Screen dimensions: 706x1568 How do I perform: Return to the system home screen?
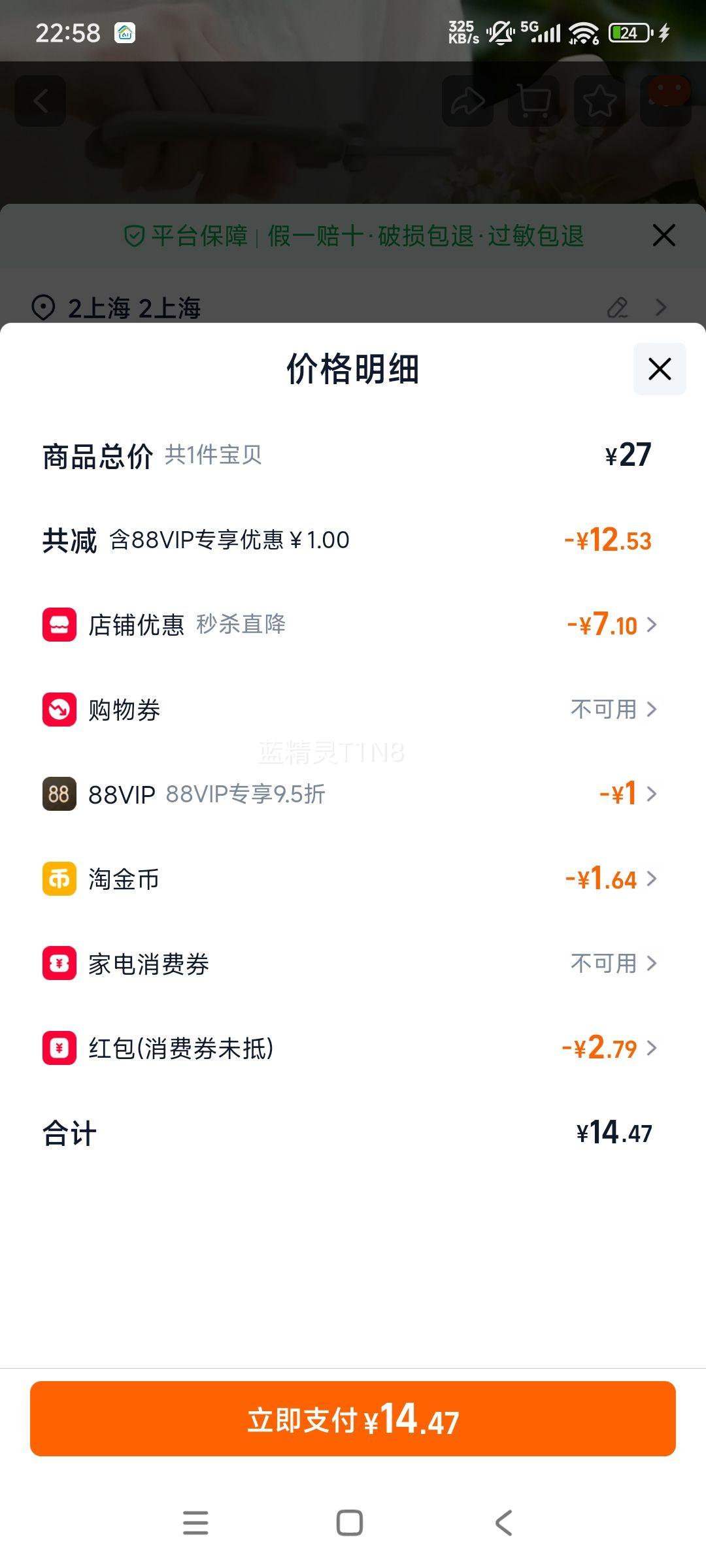tap(350, 1522)
